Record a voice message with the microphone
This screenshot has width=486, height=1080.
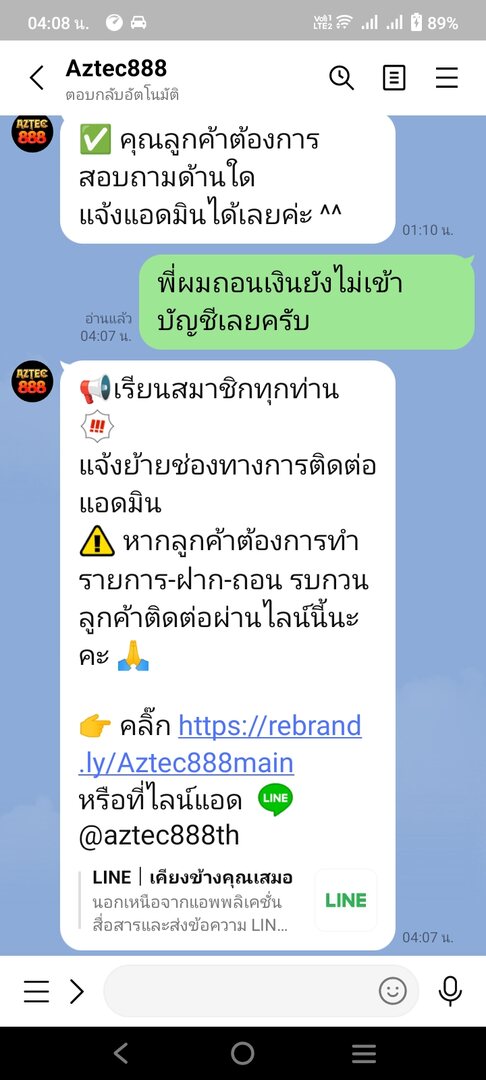[x=450, y=991]
